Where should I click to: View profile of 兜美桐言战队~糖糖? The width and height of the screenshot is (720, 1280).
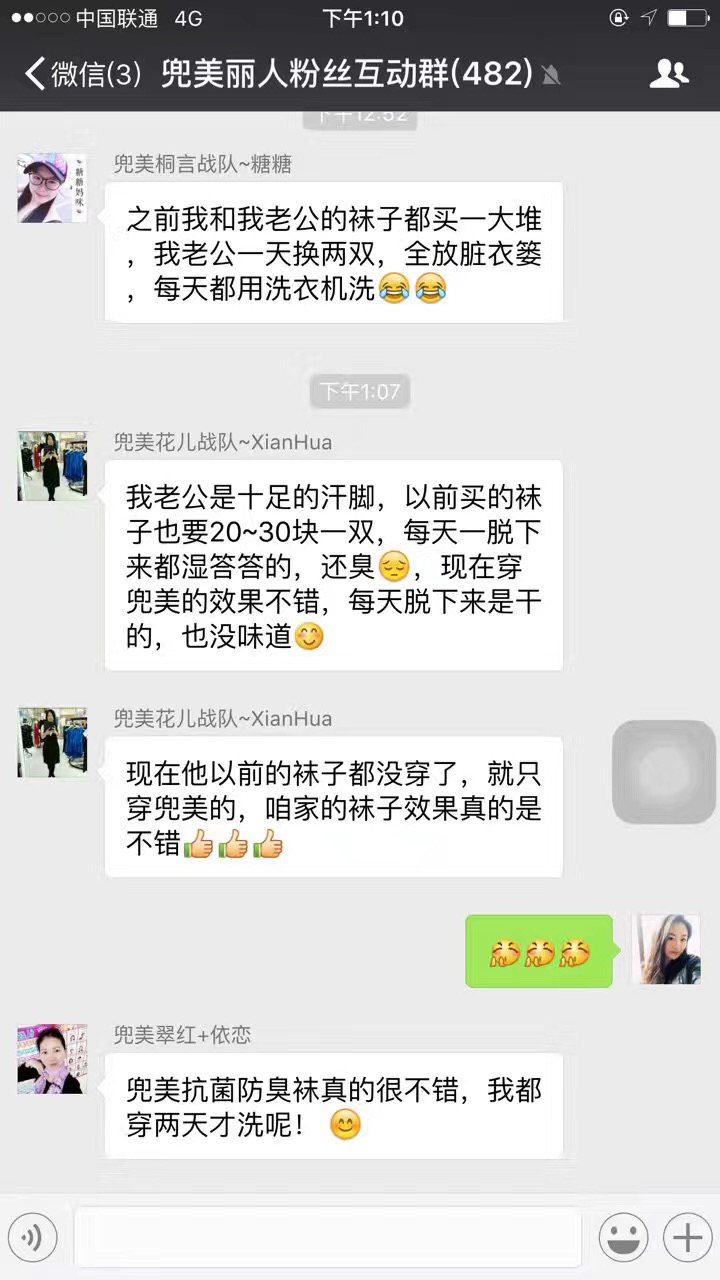[52, 188]
